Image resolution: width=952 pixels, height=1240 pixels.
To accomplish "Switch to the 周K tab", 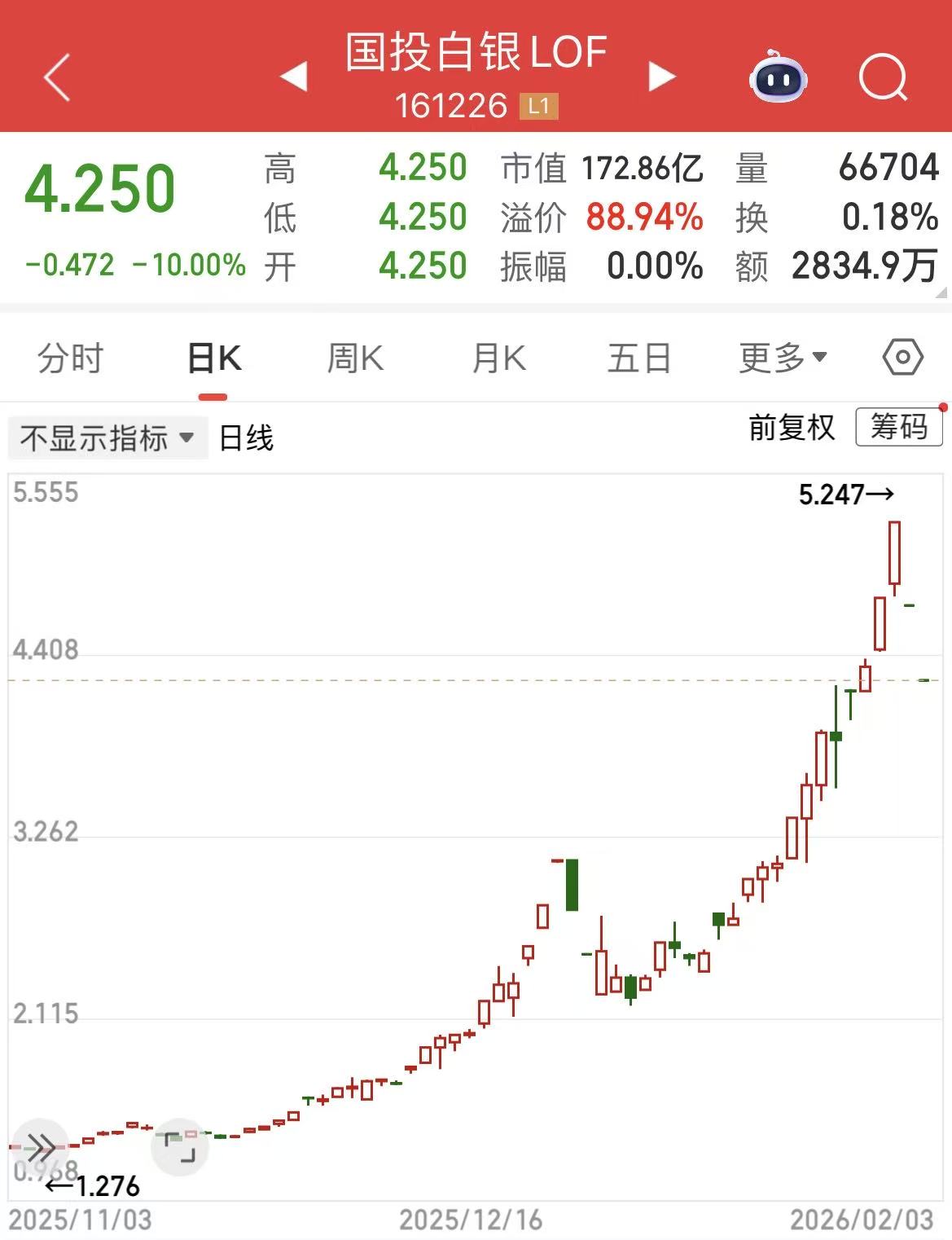I will 355,358.
